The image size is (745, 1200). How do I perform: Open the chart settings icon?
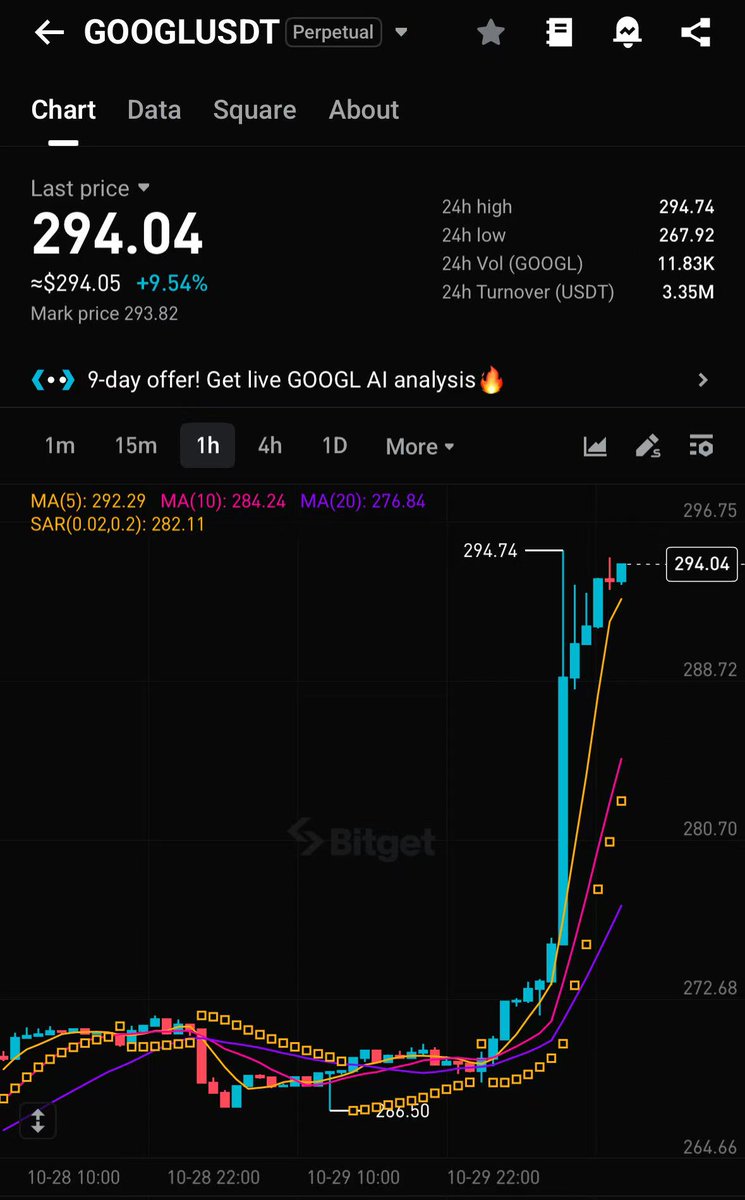point(702,446)
